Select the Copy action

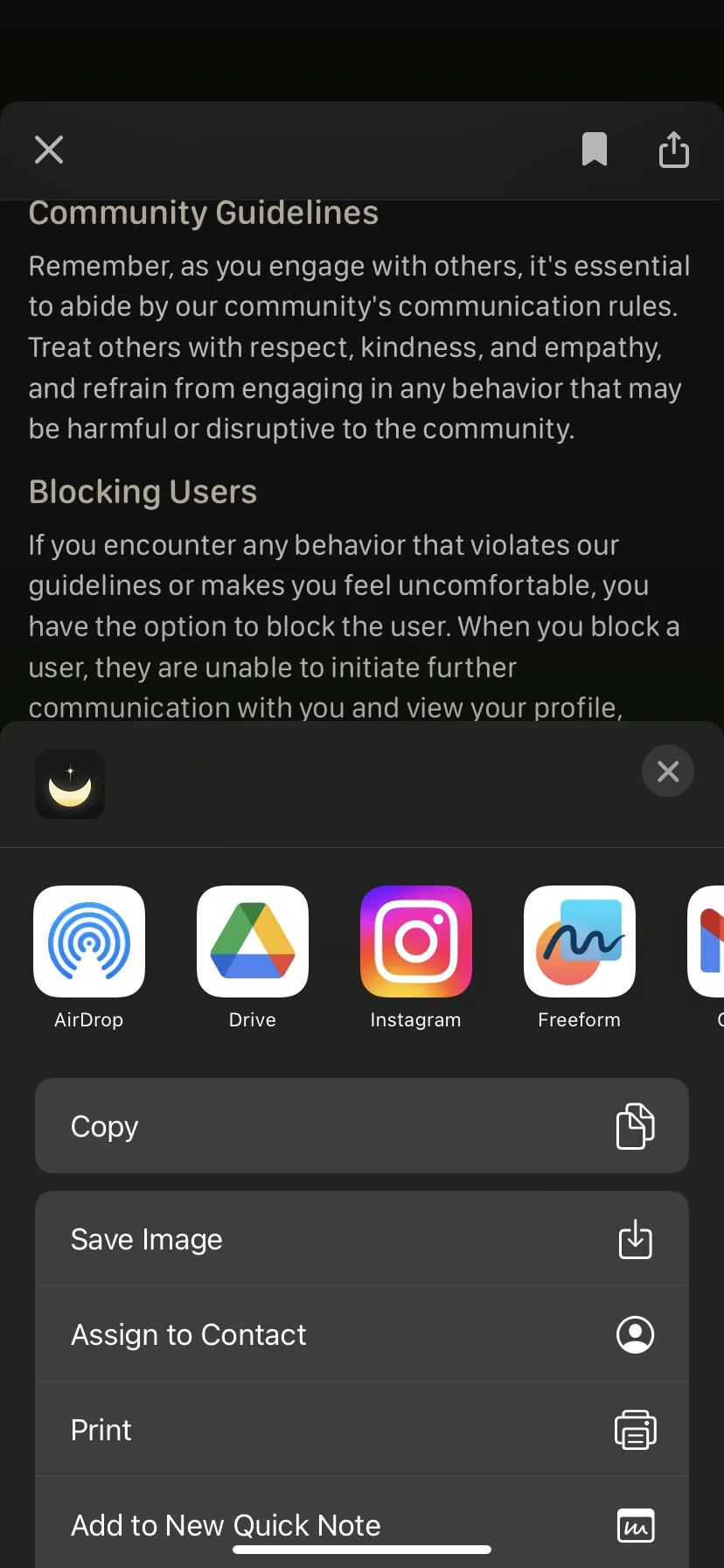tap(362, 1126)
